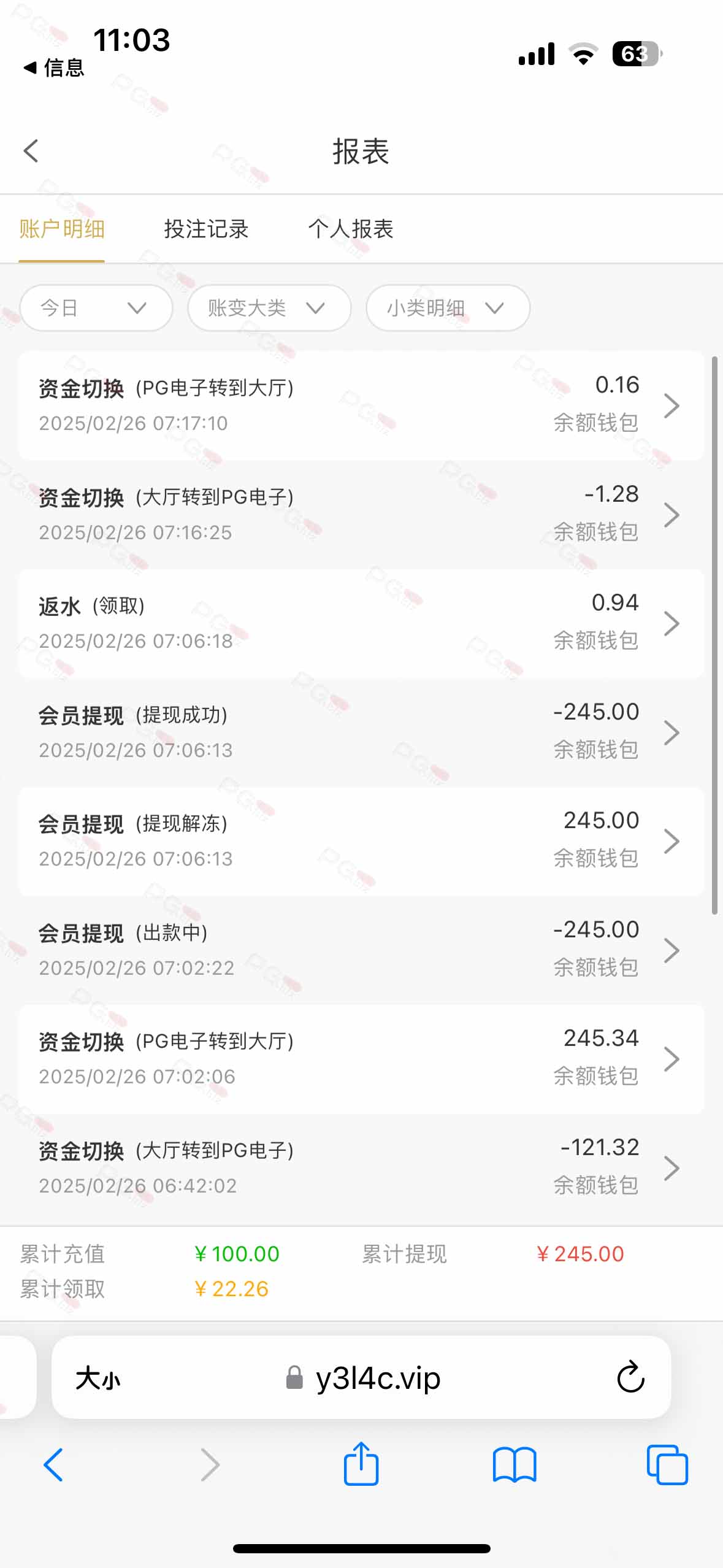Open the 245.34 资金切换 record at 07:02:06
Viewport: 723px width, 1568px height.
pyautogui.click(x=361, y=1059)
